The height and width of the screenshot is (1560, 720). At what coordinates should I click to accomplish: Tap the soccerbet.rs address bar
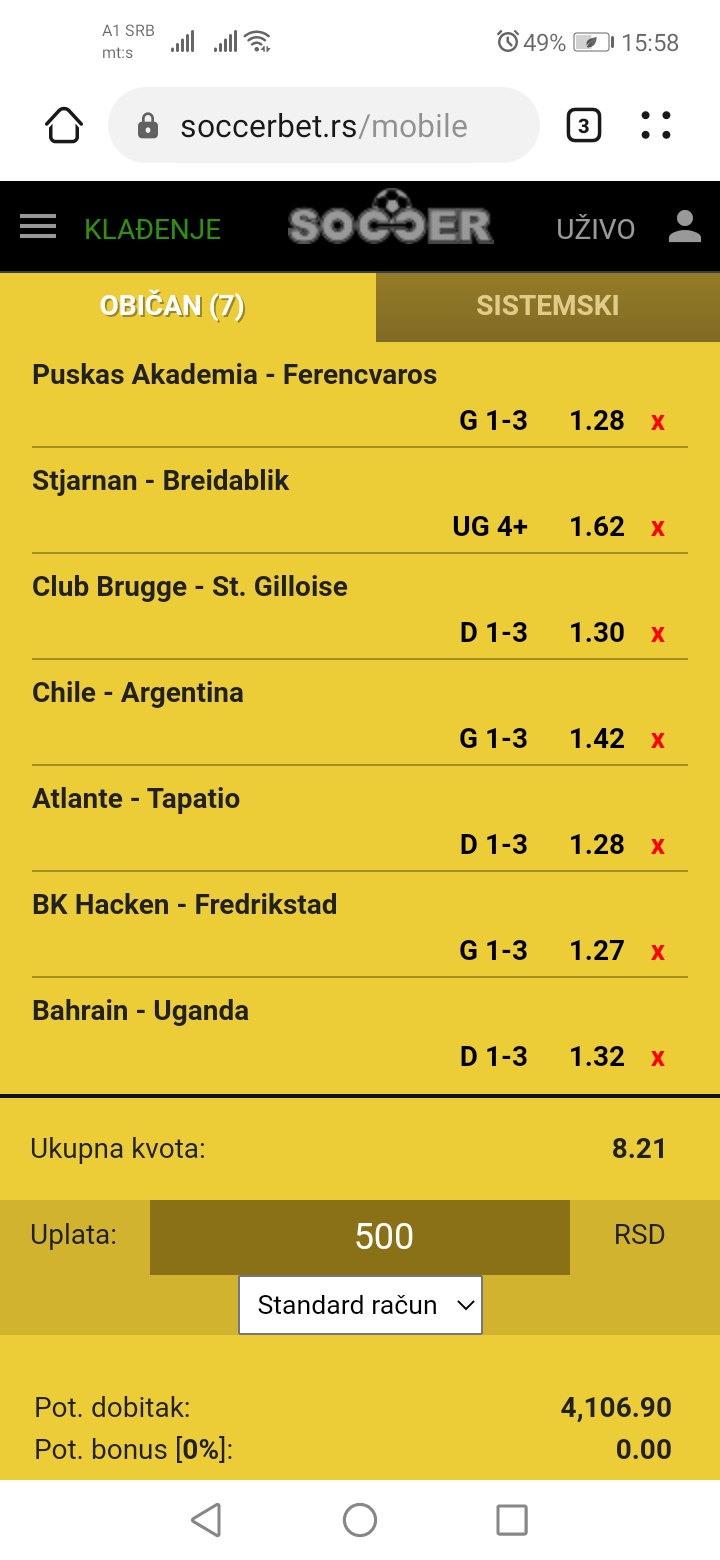324,125
